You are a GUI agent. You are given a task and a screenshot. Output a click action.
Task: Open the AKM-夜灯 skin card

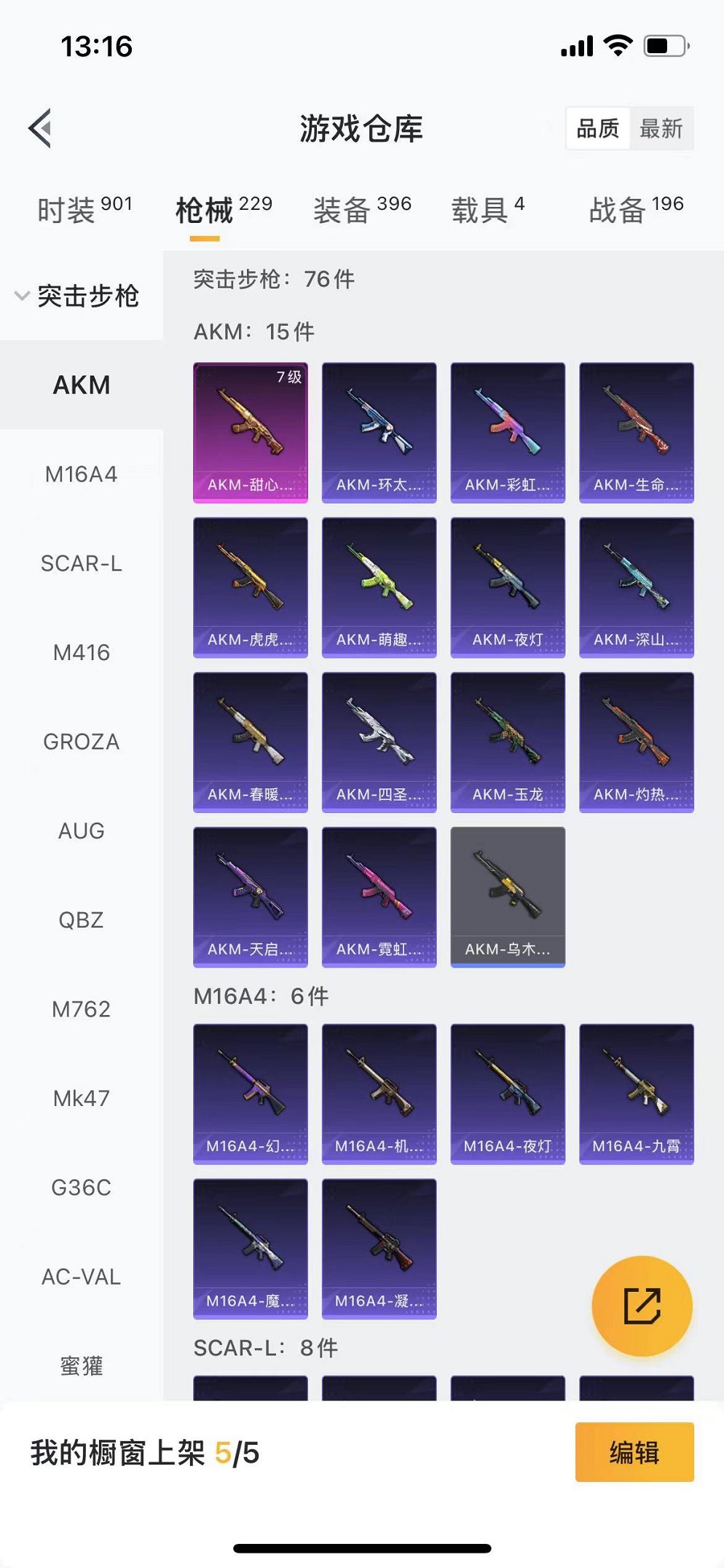508,587
